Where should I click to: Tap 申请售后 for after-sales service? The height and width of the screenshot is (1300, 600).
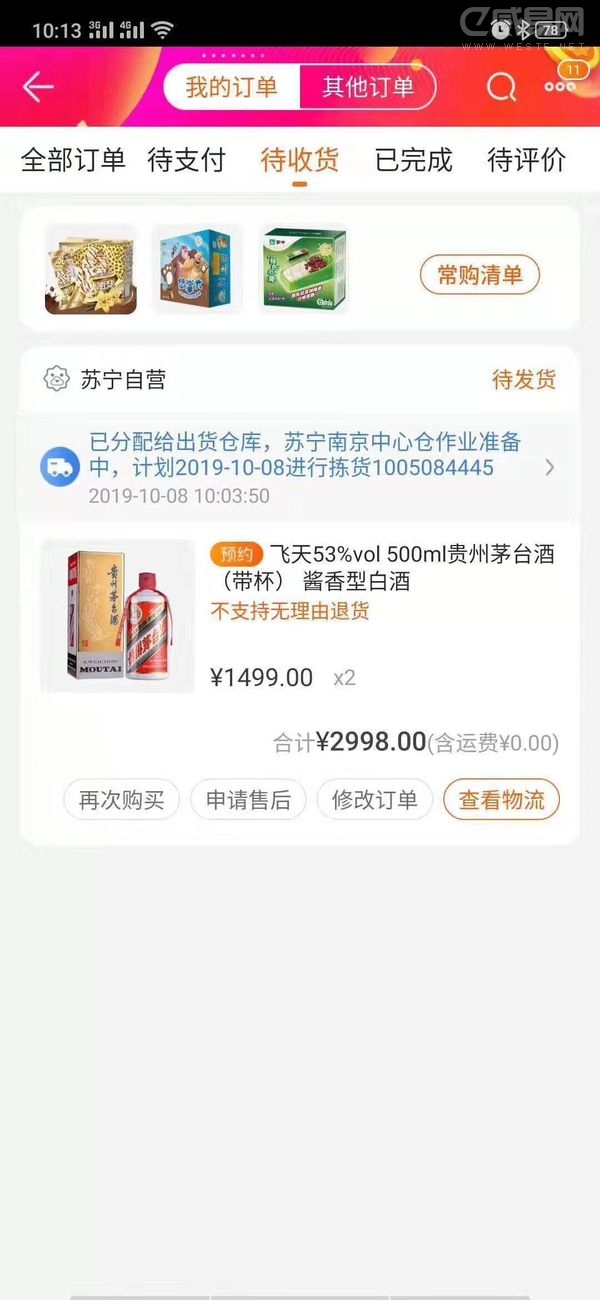248,800
